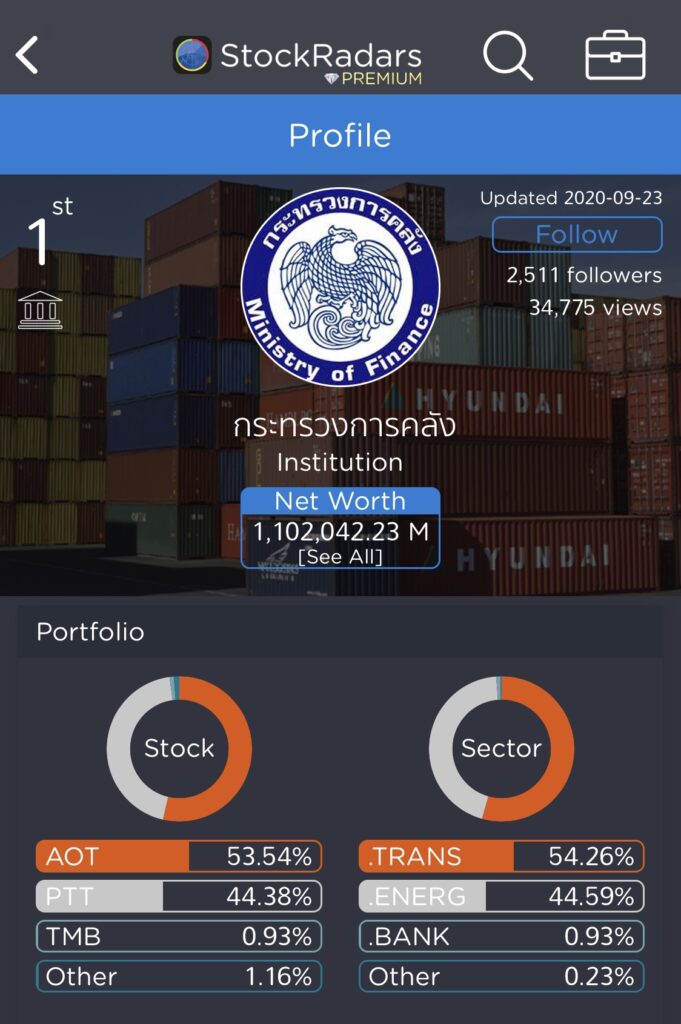This screenshot has height=1024, width=681.
Task: Open the search magnifier
Action: [508, 55]
